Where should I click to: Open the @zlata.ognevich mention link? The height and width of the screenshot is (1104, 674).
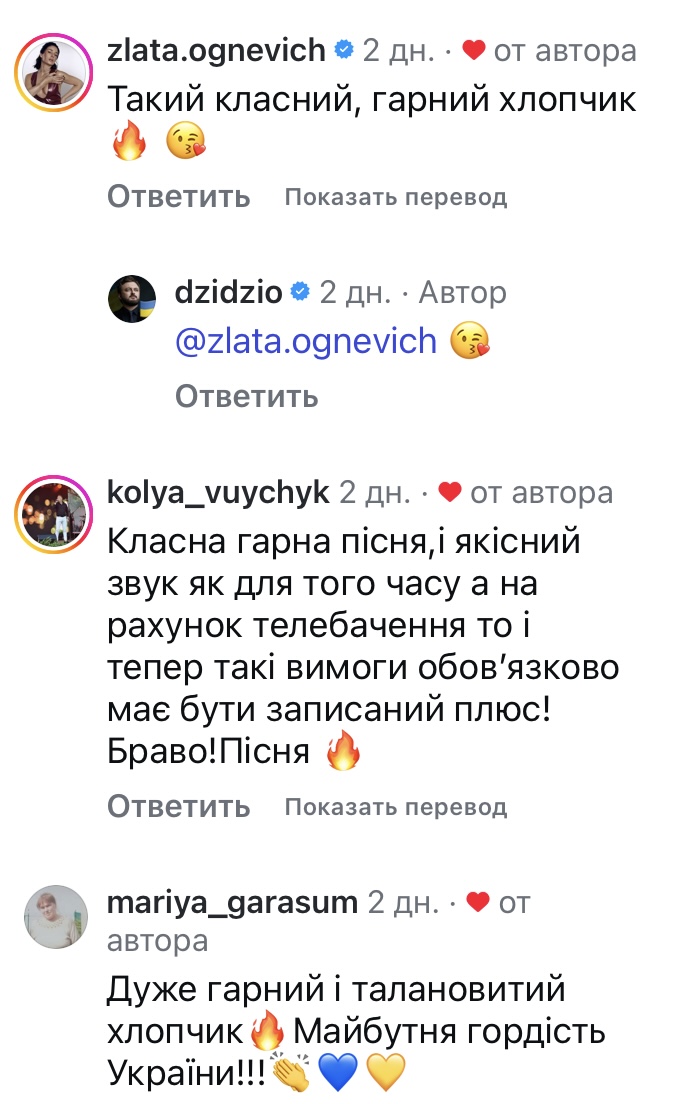[x=306, y=341]
